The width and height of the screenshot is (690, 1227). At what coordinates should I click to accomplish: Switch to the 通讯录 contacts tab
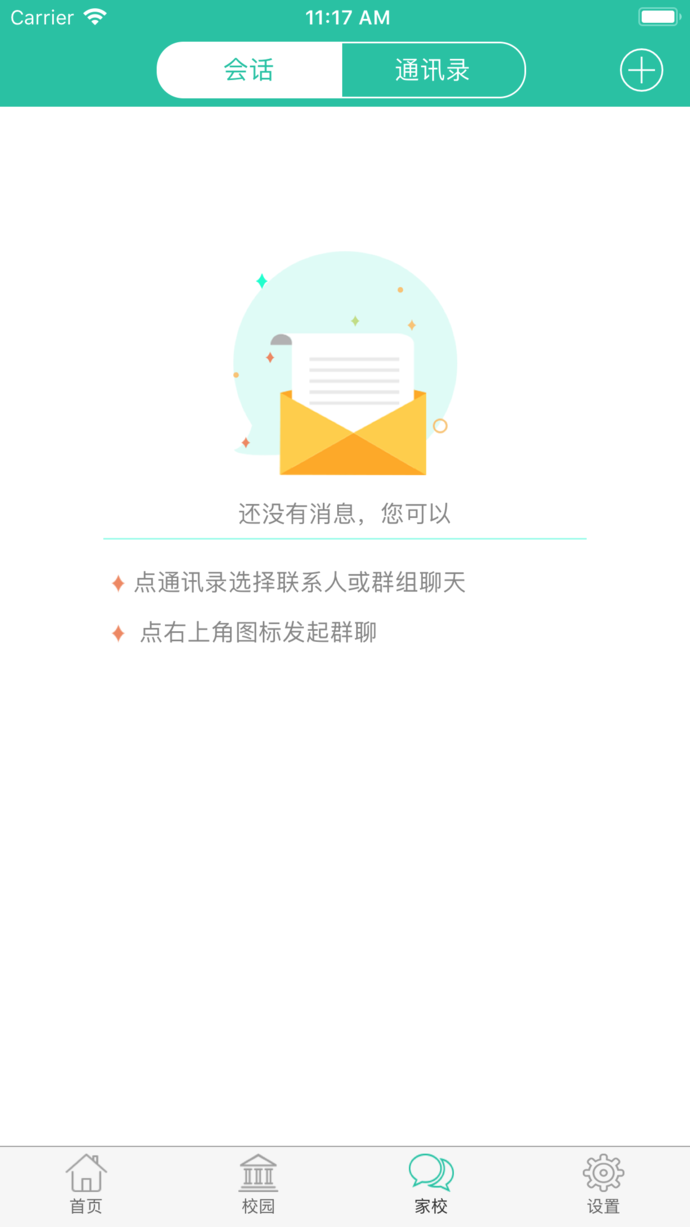pyautogui.click(x=433, y=70)
